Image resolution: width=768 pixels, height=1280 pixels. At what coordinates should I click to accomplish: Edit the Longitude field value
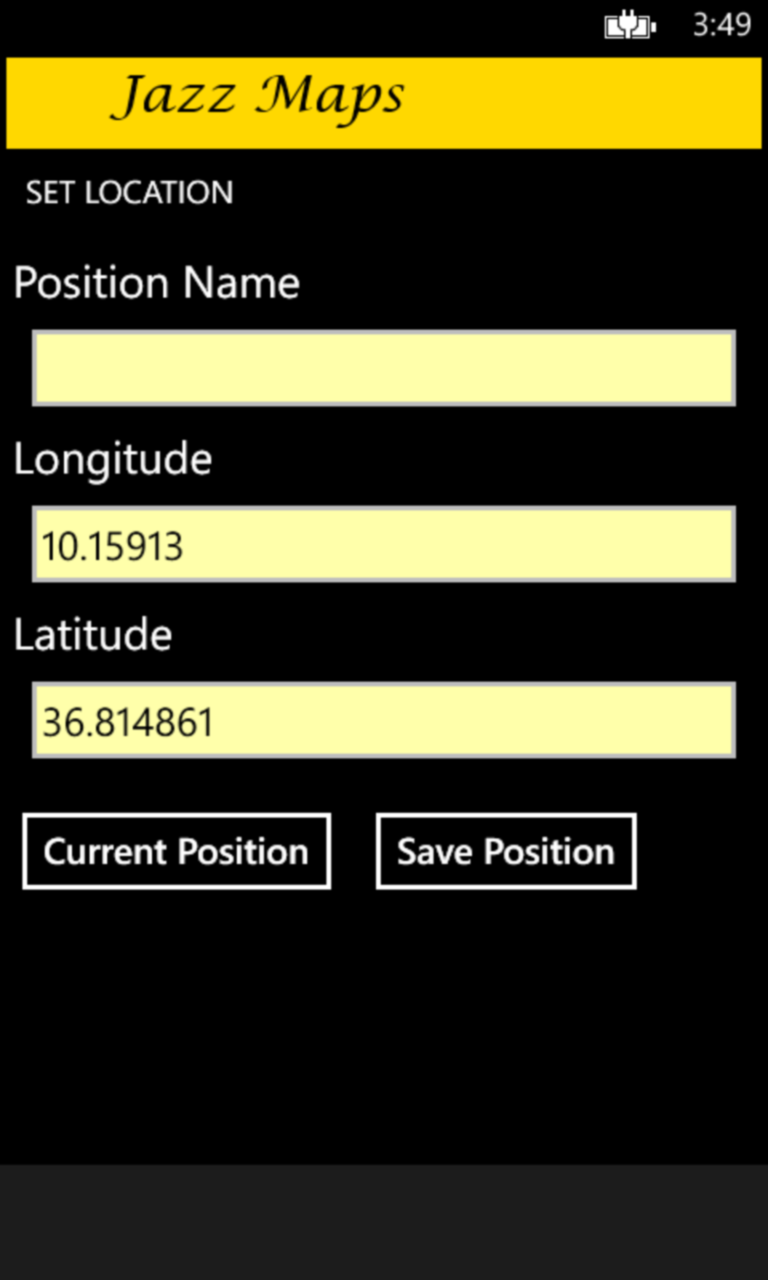coord(384,544)
